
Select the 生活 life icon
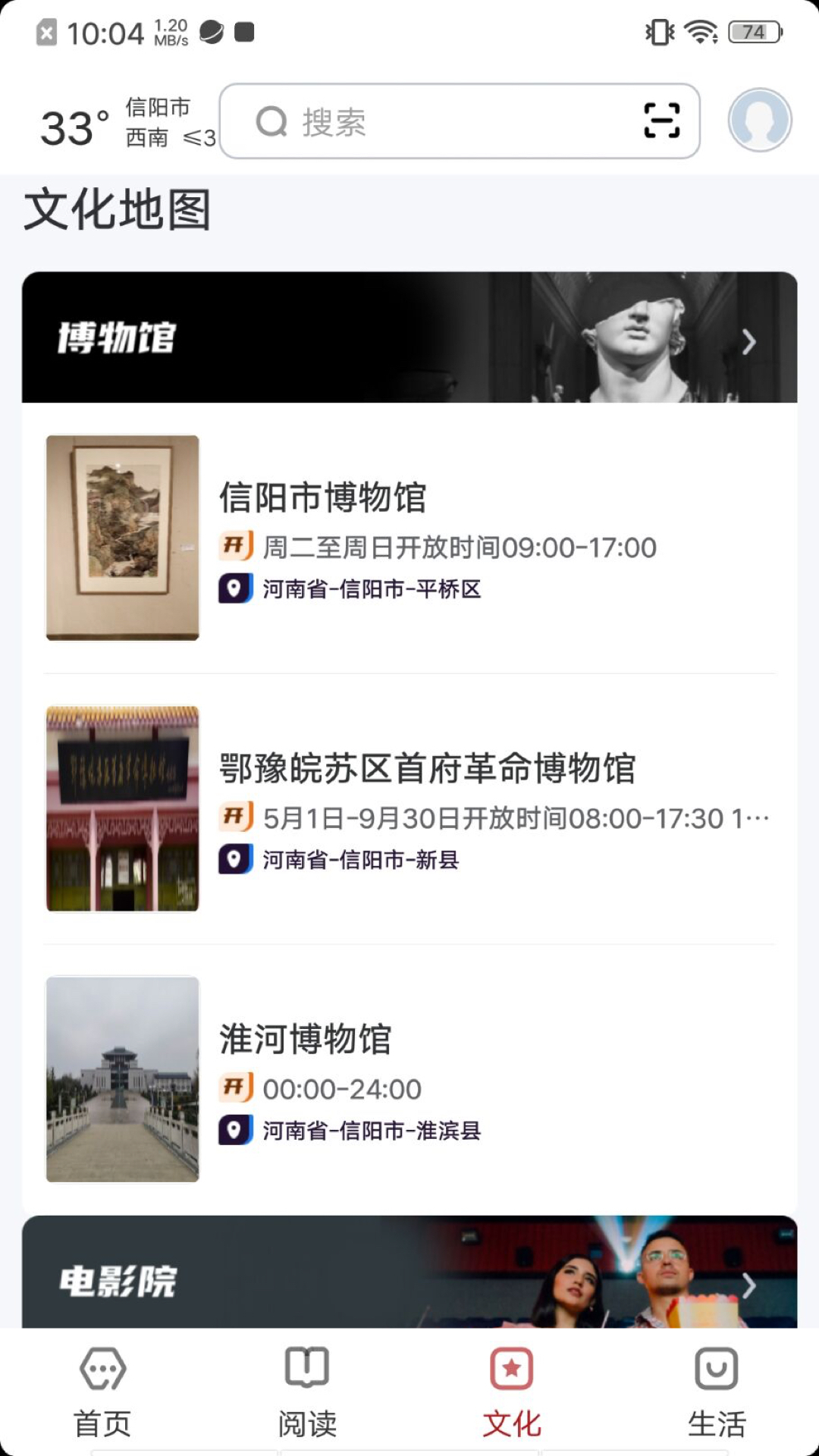point(716,1370)
